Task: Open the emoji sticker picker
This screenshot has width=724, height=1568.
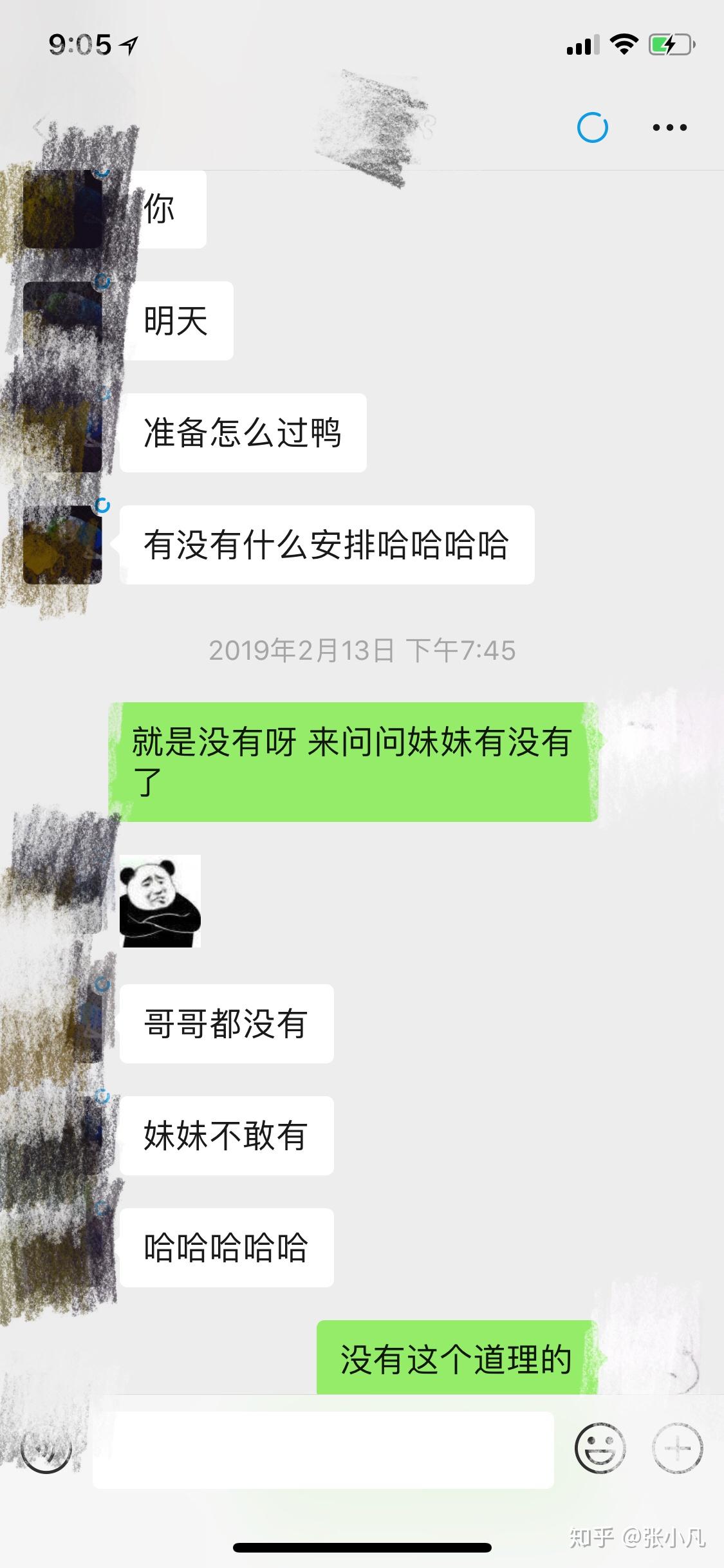Action: tap(600, 1449)
